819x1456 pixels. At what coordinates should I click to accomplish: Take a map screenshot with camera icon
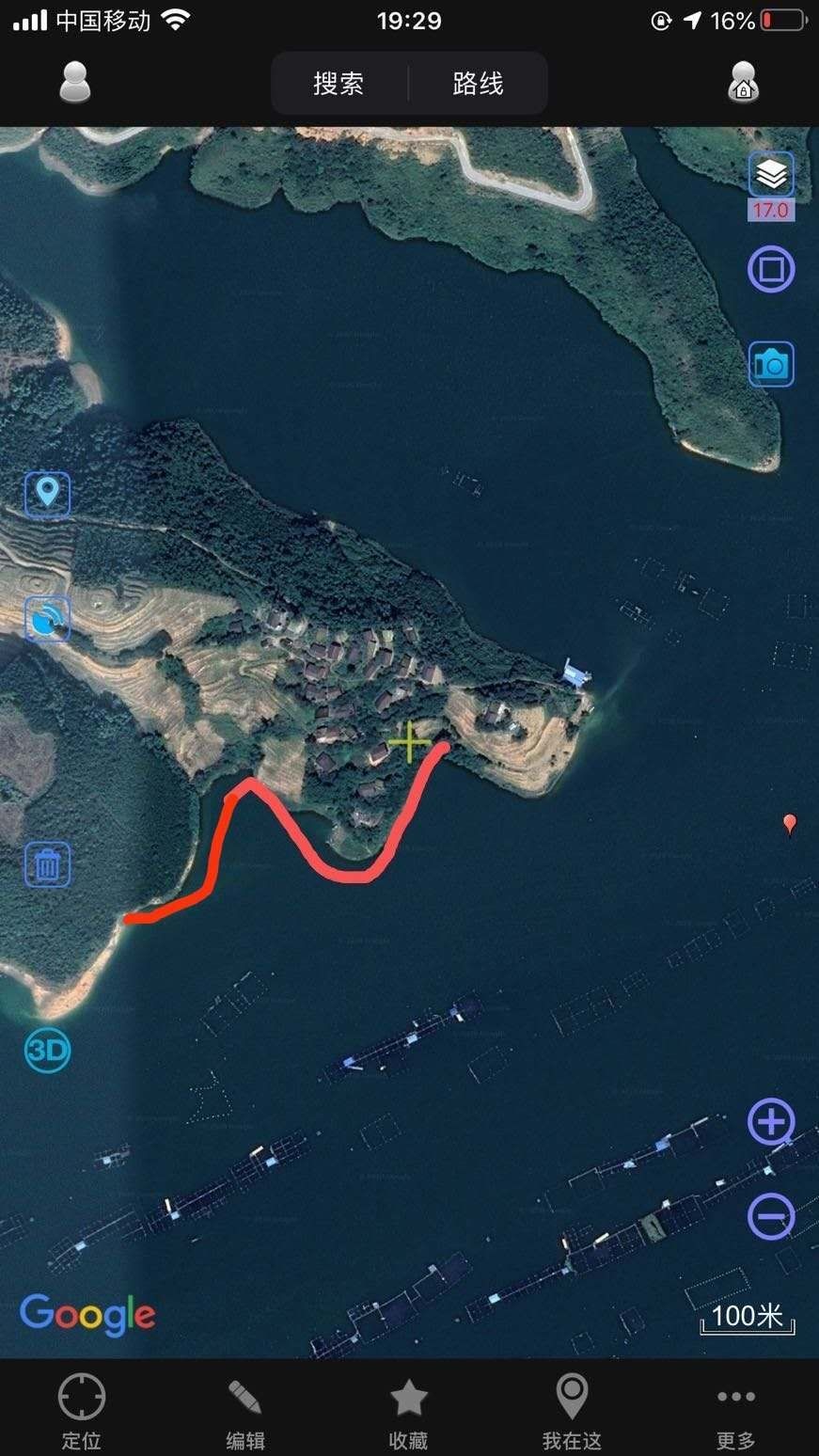(771, 364)
